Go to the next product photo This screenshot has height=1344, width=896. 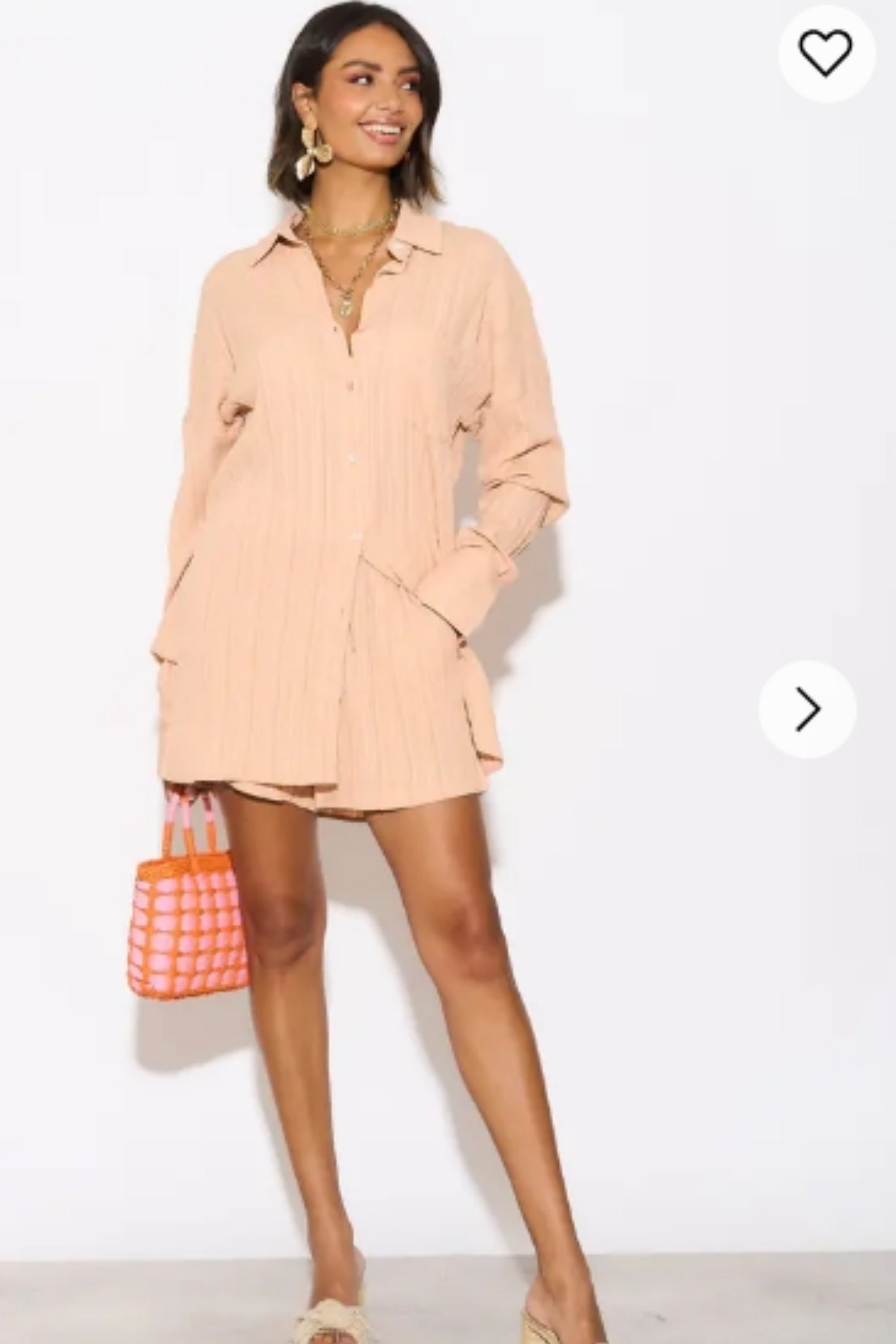click(807, 709)
